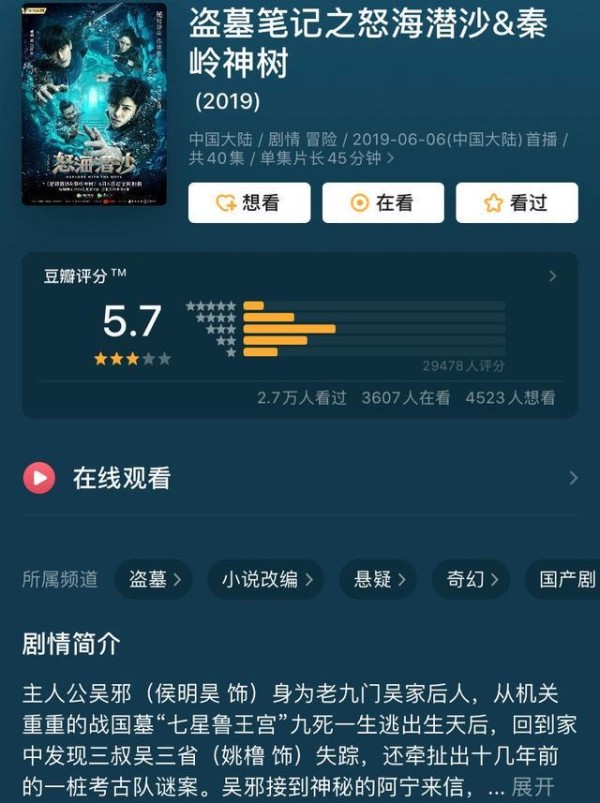Mark the series as 想看

(x=249, y=203)
